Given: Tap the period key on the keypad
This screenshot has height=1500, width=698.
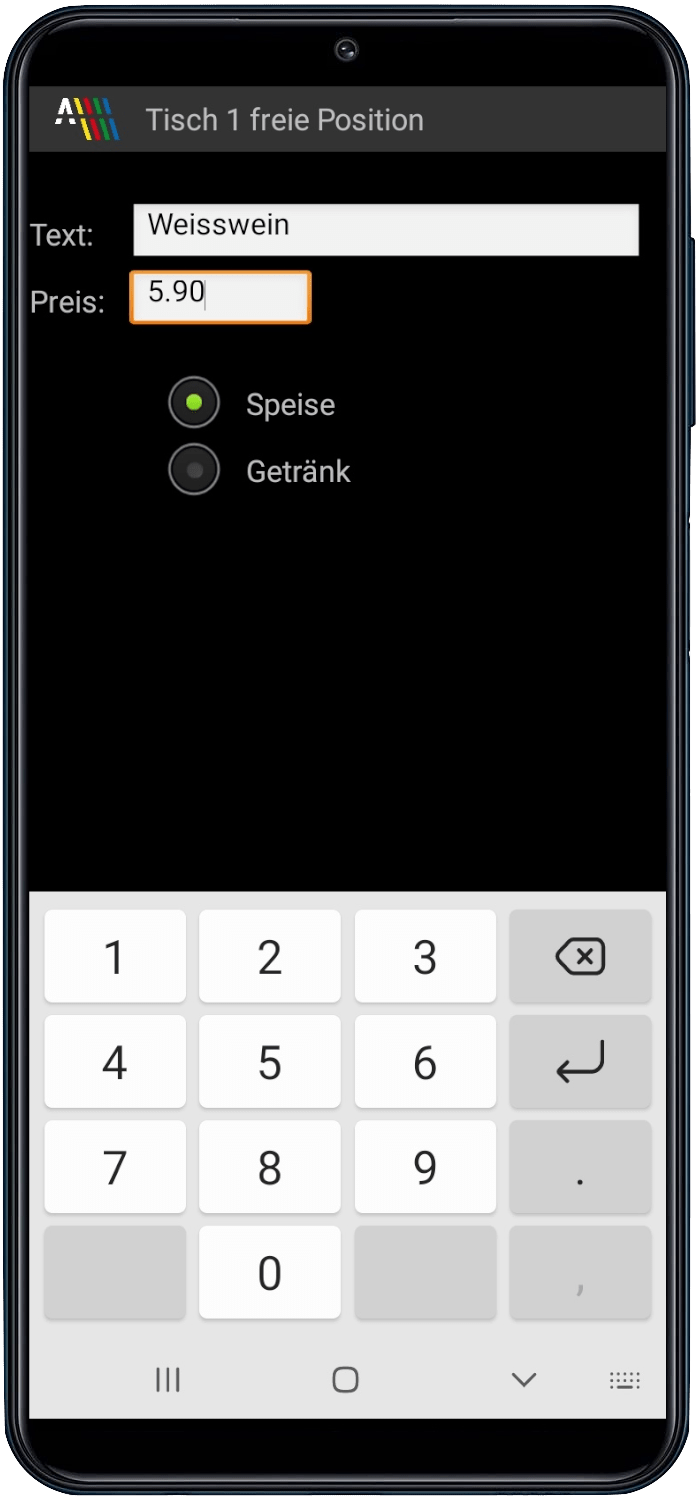Looking at the screenshot, I should [580, 1167].
